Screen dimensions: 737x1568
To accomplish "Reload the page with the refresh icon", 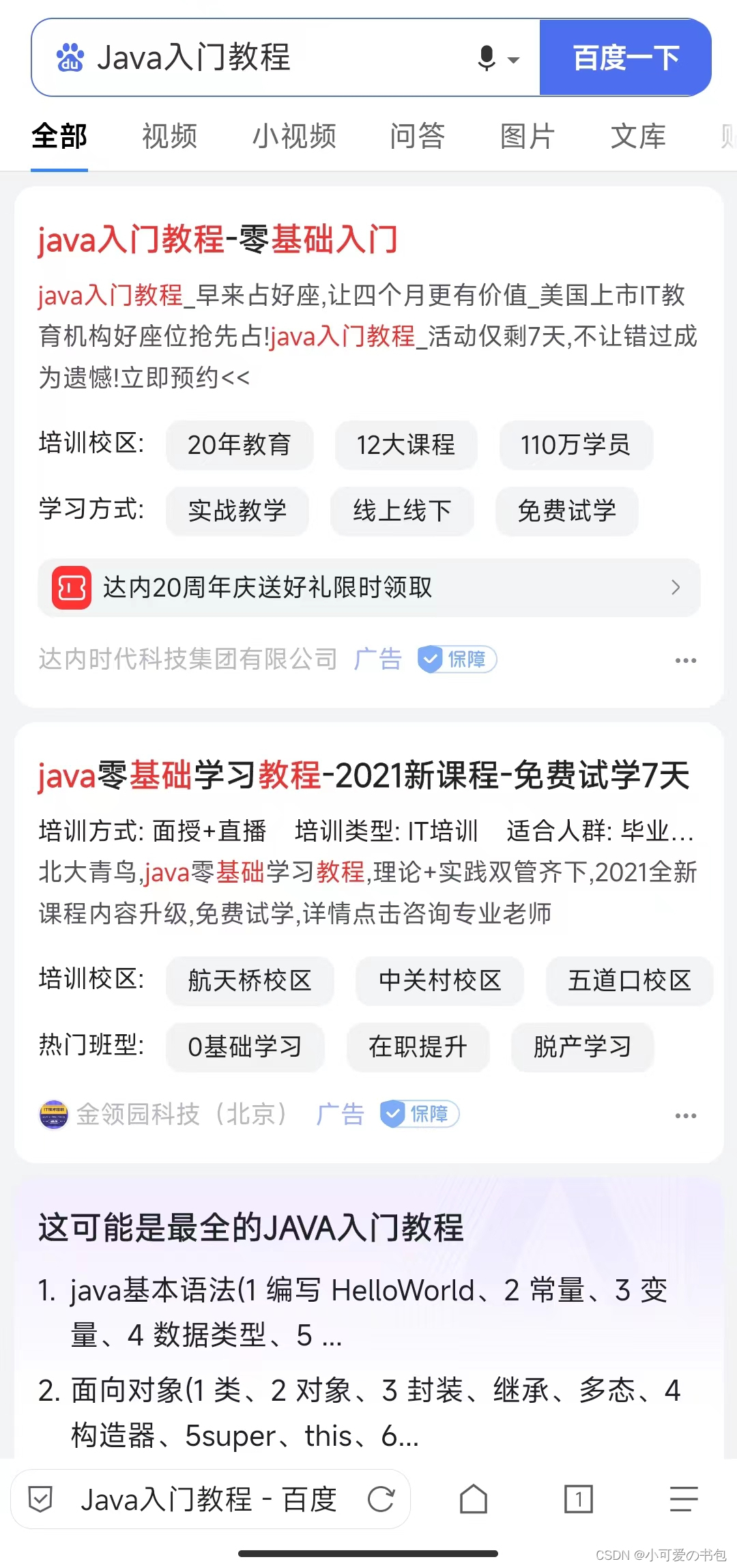I will pyautogui.click(x=381, y=1499).
